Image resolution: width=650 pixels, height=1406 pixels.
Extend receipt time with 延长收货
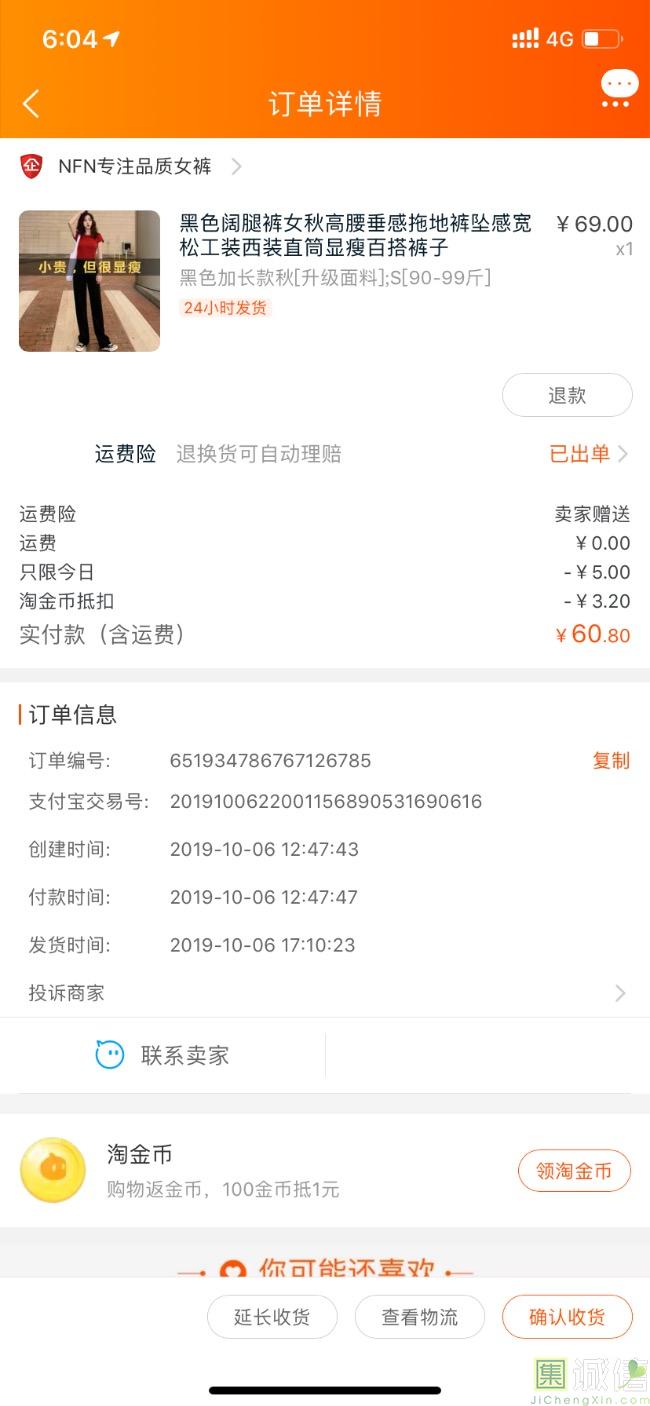point(272,1317)
